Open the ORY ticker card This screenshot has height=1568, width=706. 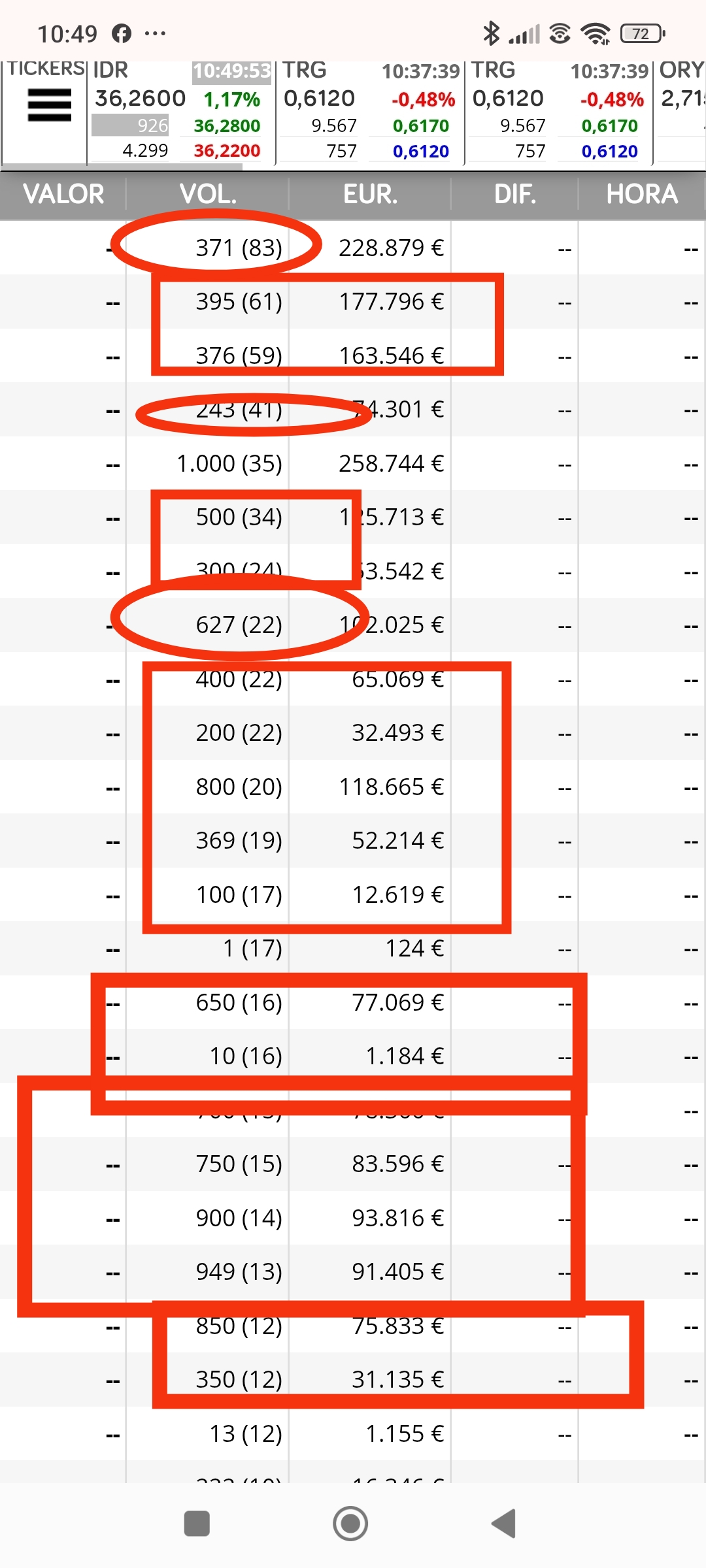pyautogui.click(x=681, y=111)
